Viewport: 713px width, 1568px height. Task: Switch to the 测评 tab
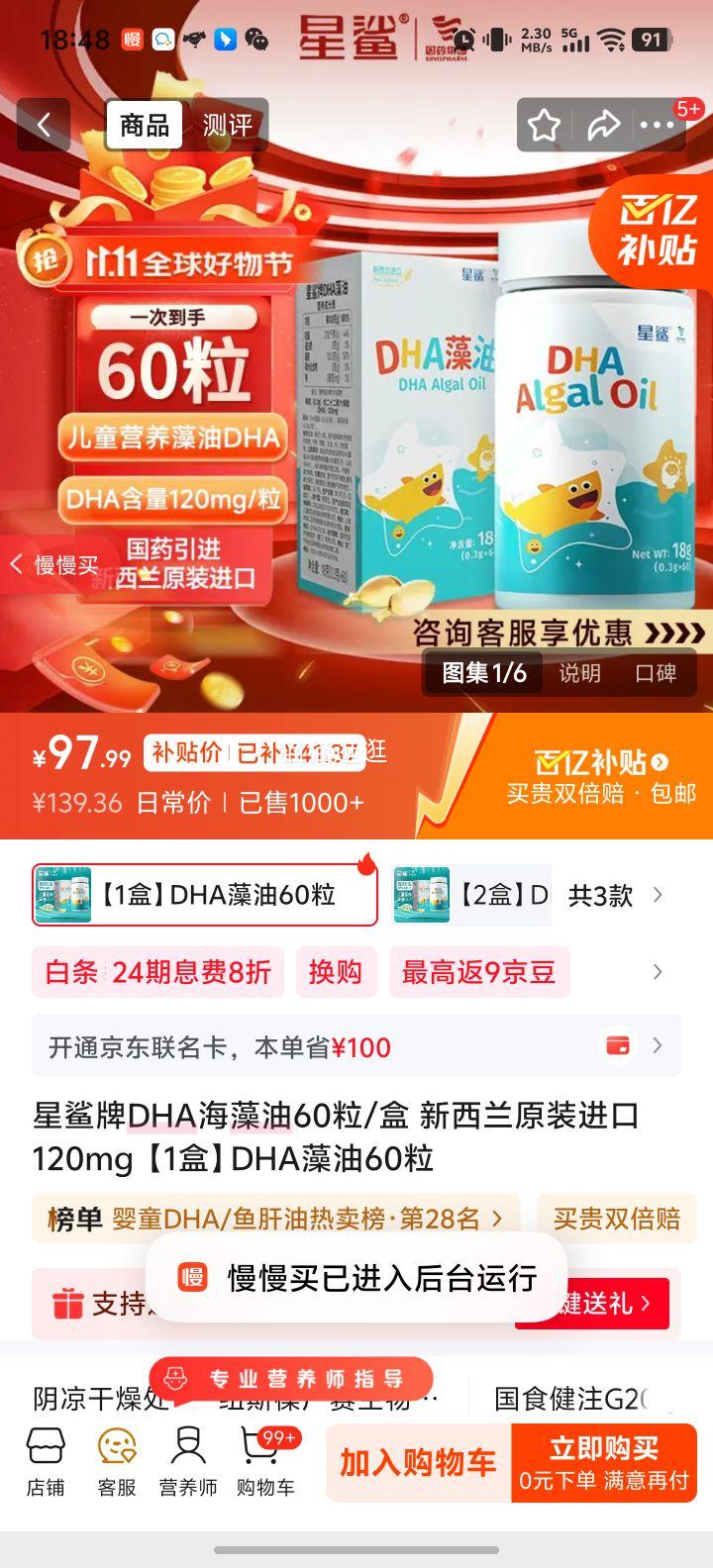click(x=230, y=125)
